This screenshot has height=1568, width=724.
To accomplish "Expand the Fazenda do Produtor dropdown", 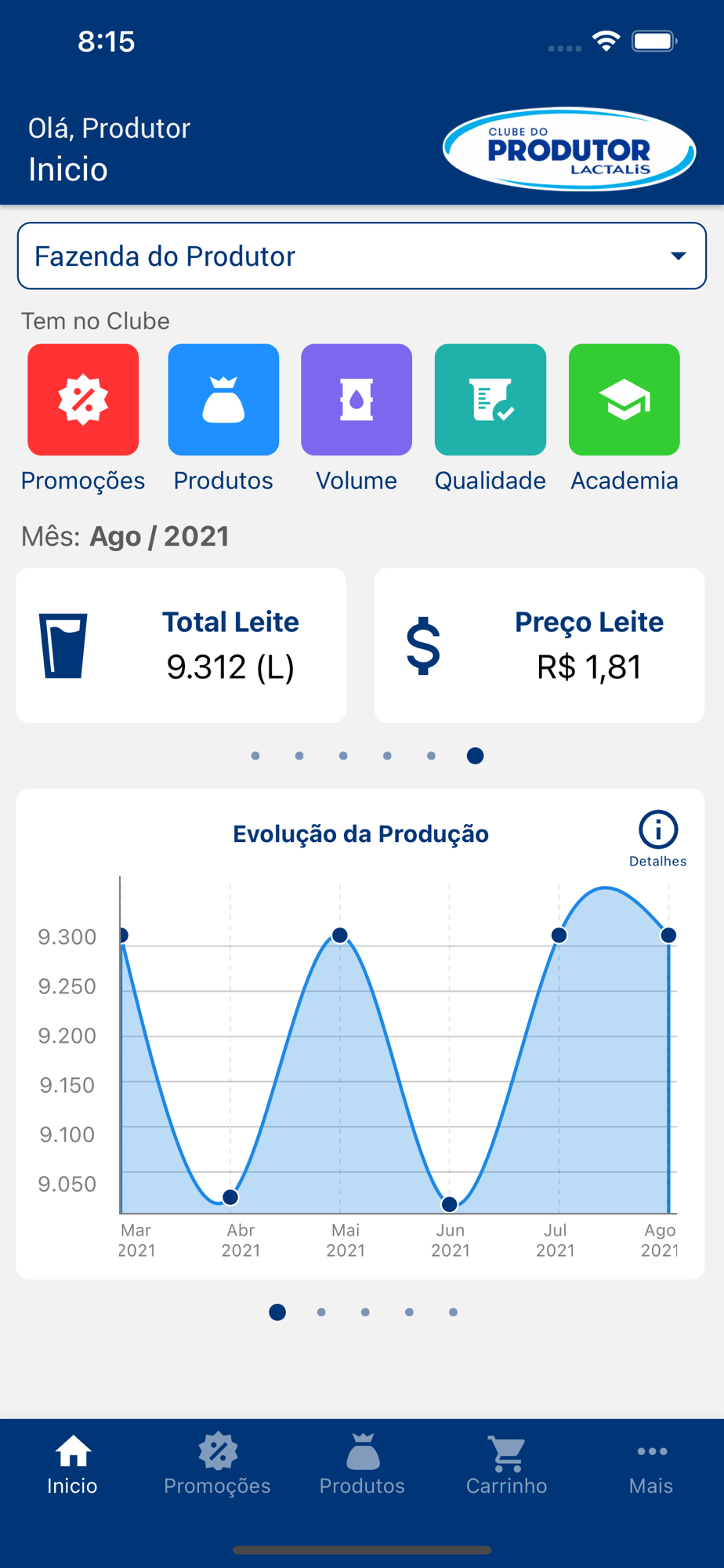I will 362,256.
